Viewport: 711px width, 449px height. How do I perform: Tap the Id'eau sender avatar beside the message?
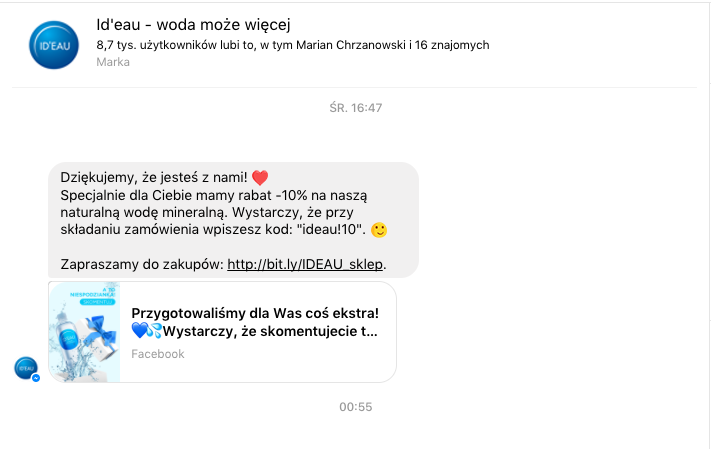(27, 368)
